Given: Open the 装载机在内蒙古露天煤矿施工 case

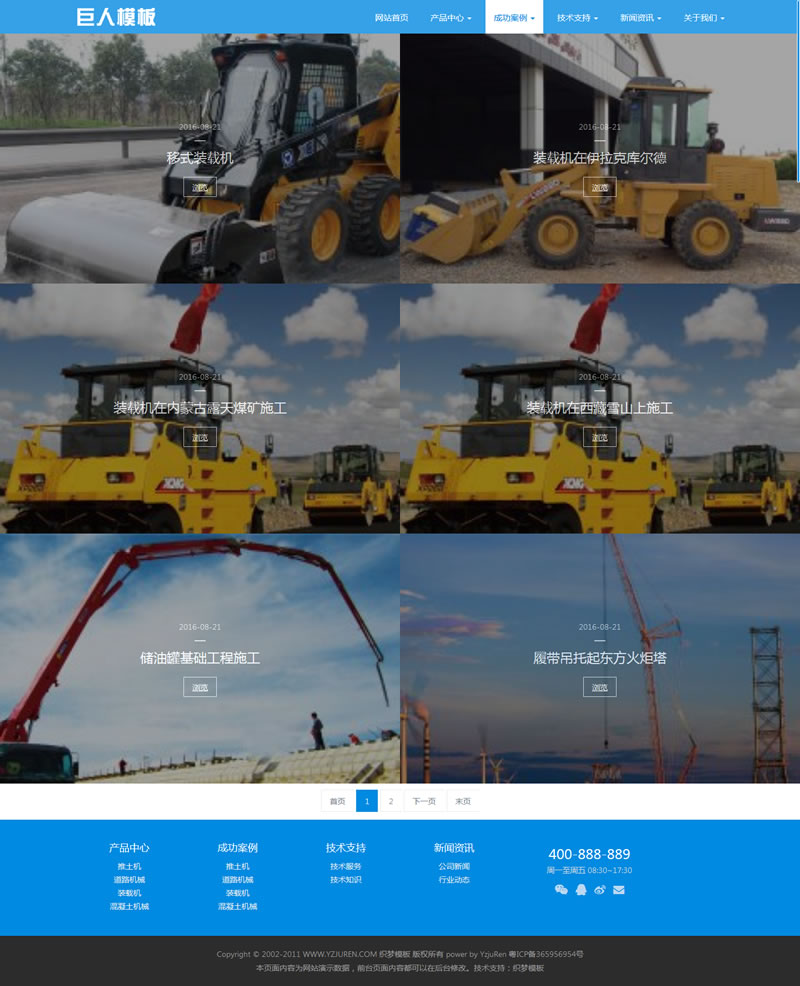Looking at the screenshot, I should coord(200,408).
